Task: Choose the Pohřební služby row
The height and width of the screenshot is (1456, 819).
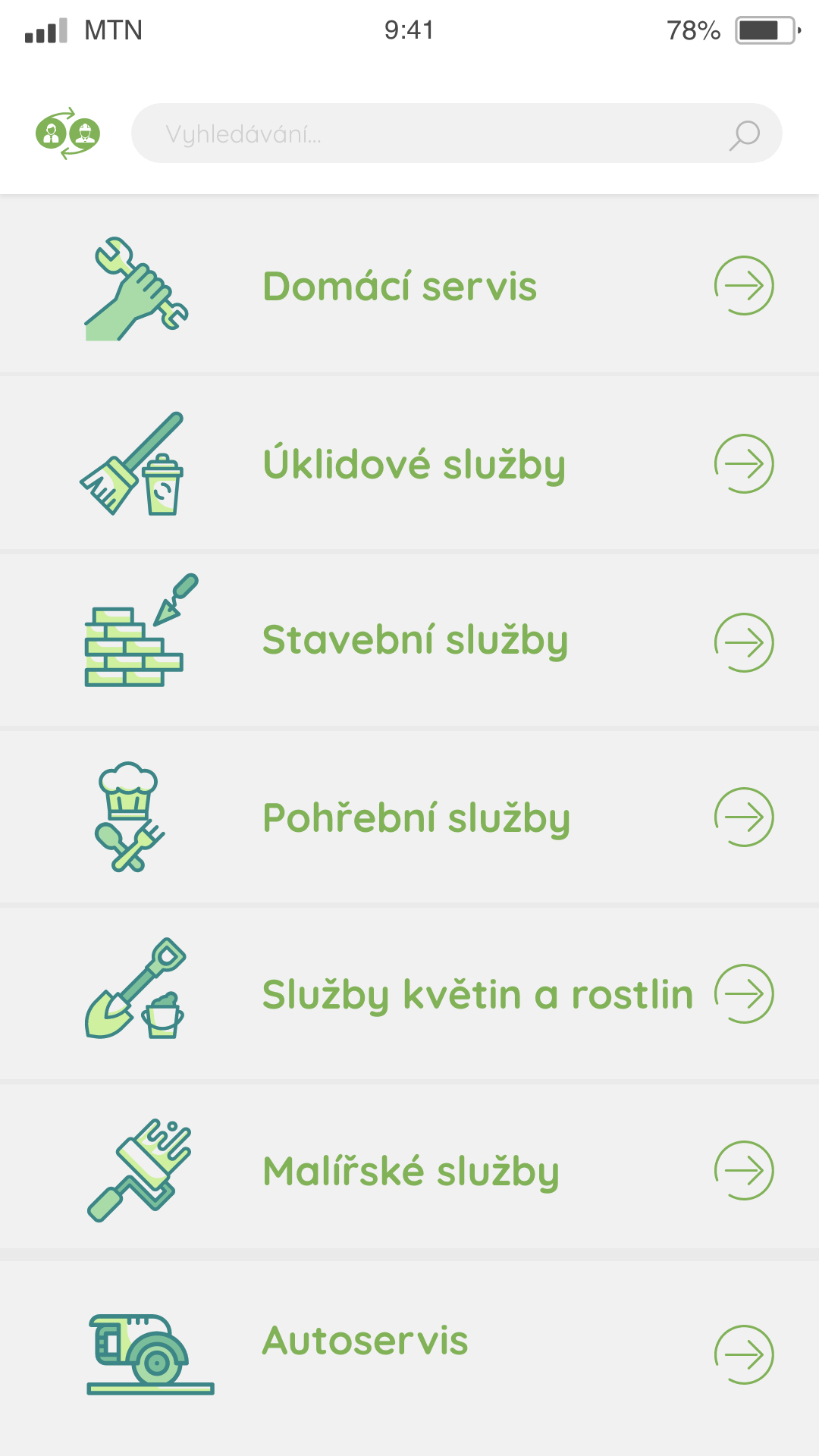Action: (x=409, y=817)
